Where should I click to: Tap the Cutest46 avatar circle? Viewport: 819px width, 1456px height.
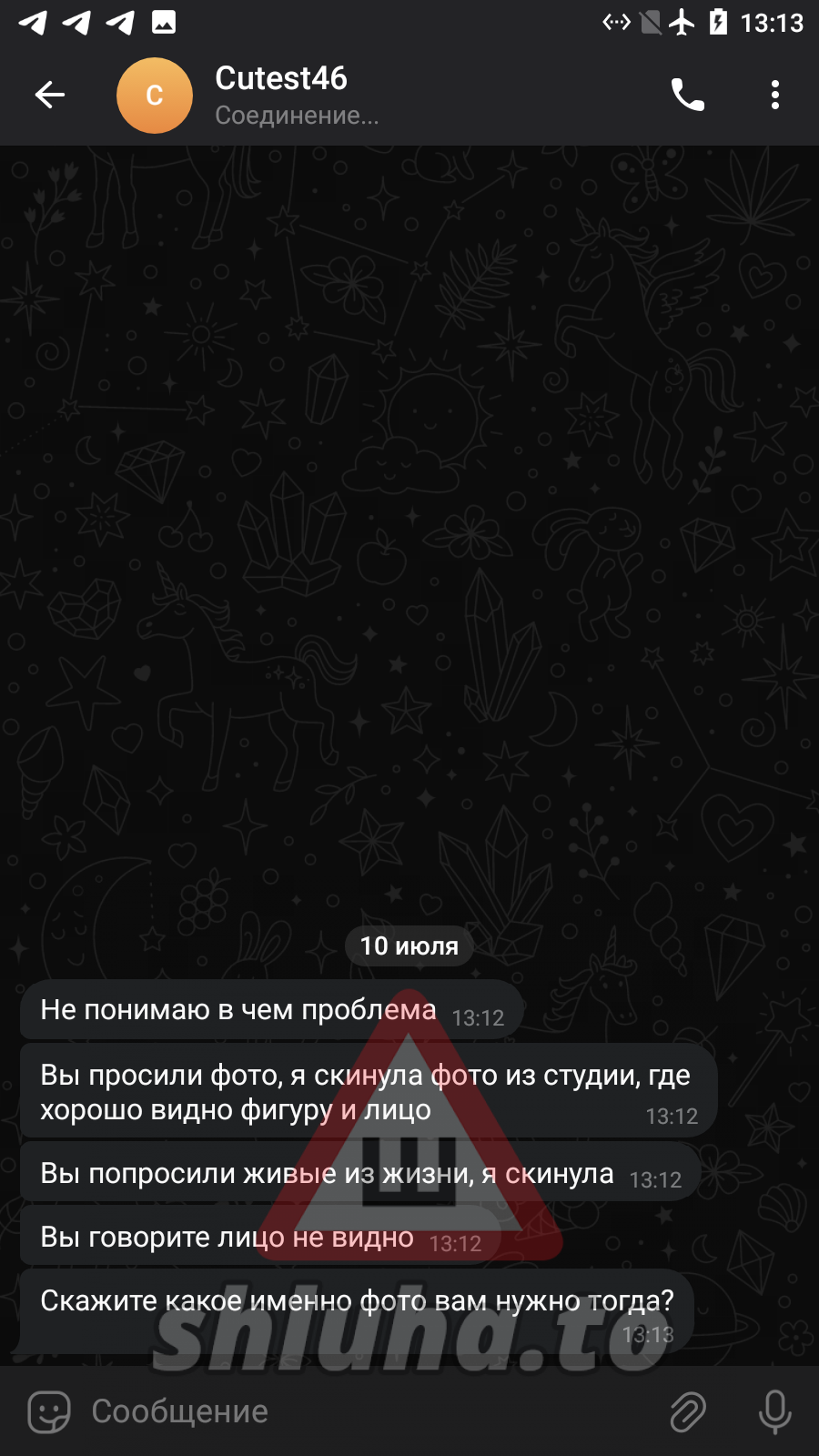coord(155,96)
